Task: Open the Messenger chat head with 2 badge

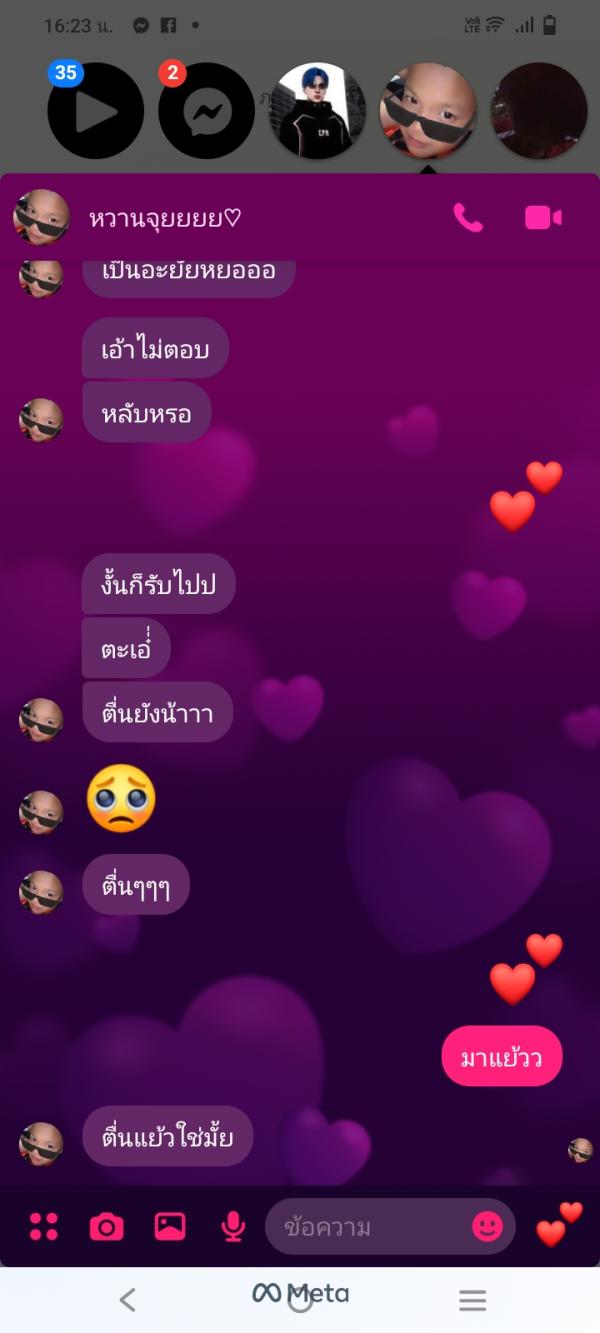Action: (x=206, y=111)
